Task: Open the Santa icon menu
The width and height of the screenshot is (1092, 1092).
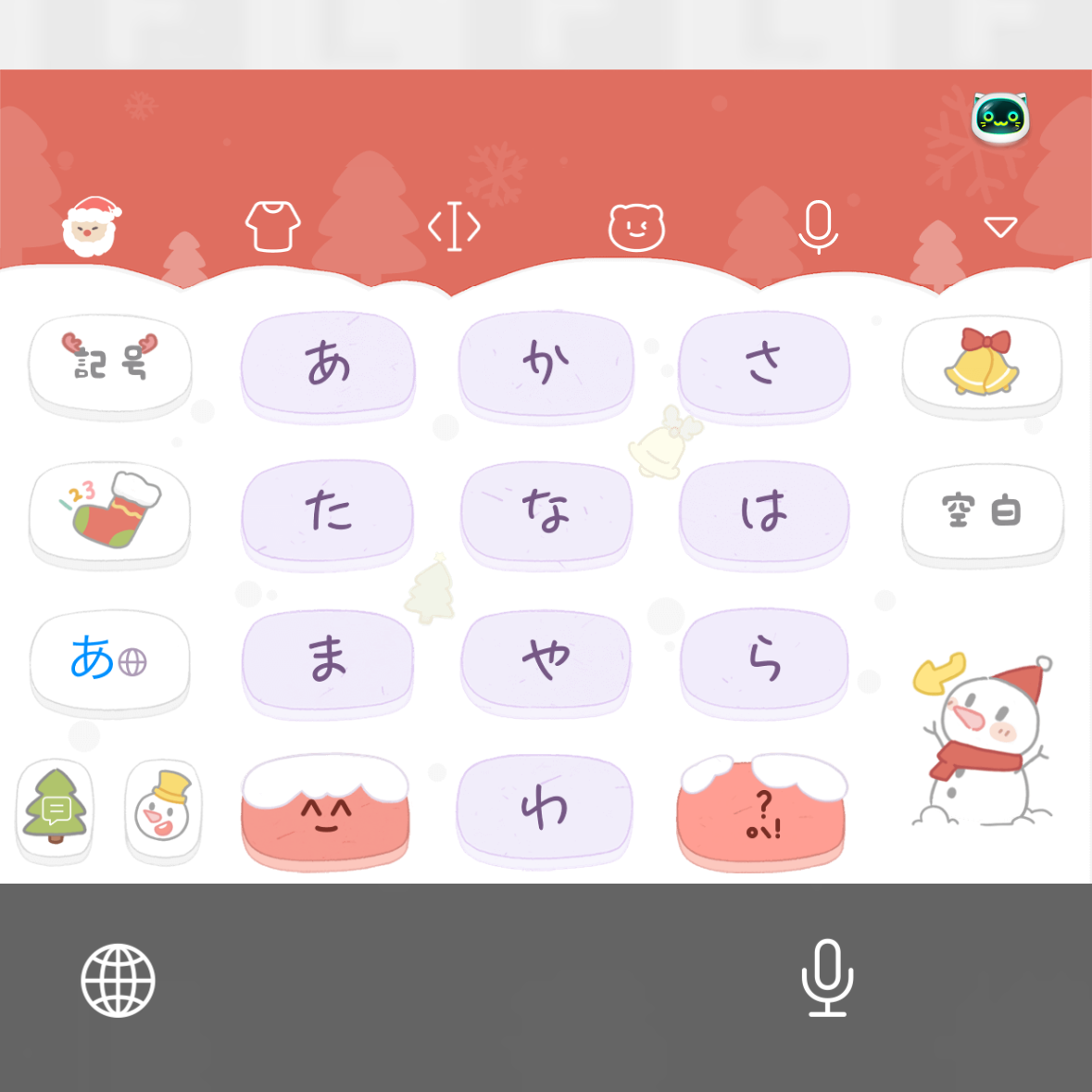Action: [91, 227]
